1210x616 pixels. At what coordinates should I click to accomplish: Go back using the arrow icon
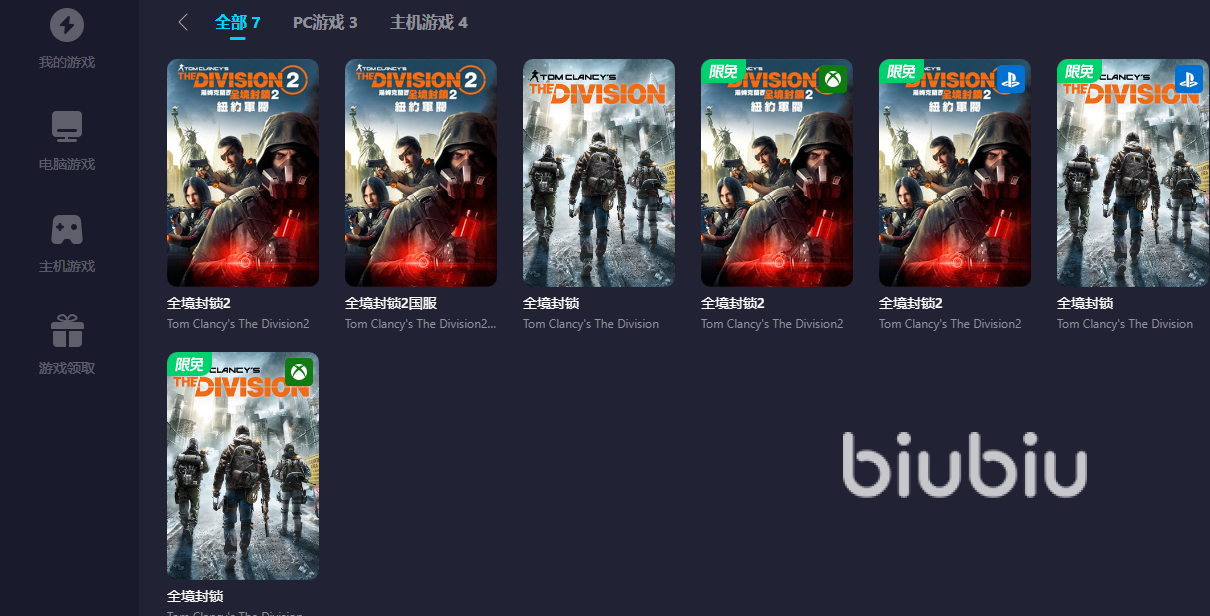(x=182, y=23)
